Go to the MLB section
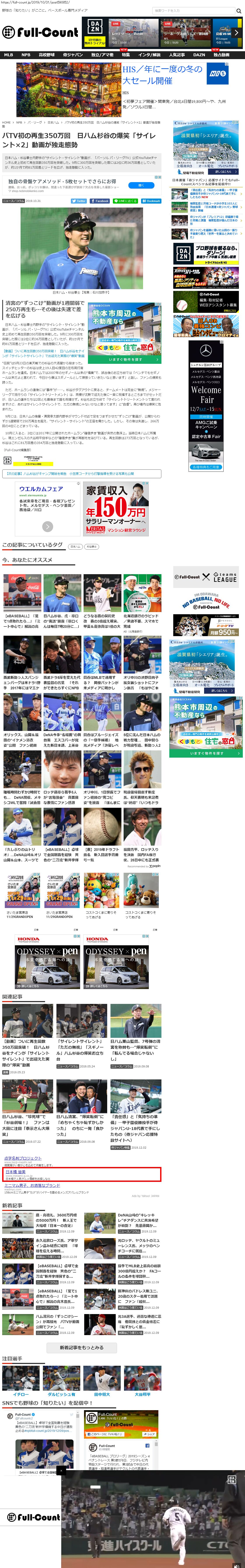Viewport: 245px width, 1568px height. point(9,55)
